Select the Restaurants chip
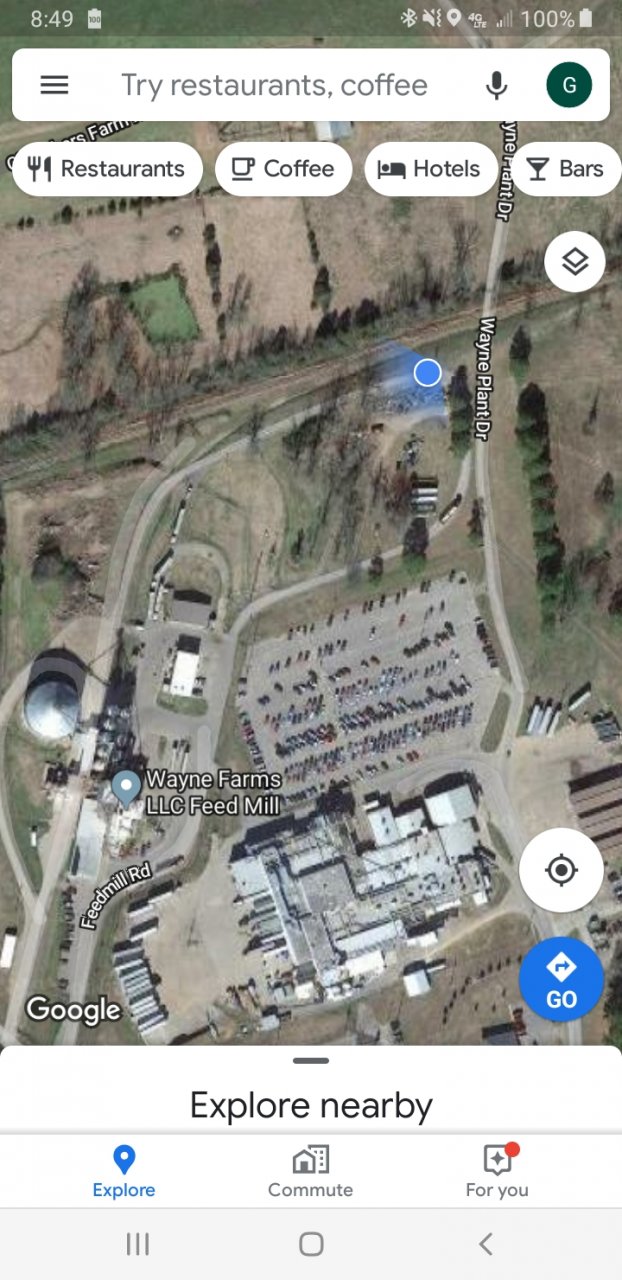Viewport: 622px width, 1280px height. (107, 169)
